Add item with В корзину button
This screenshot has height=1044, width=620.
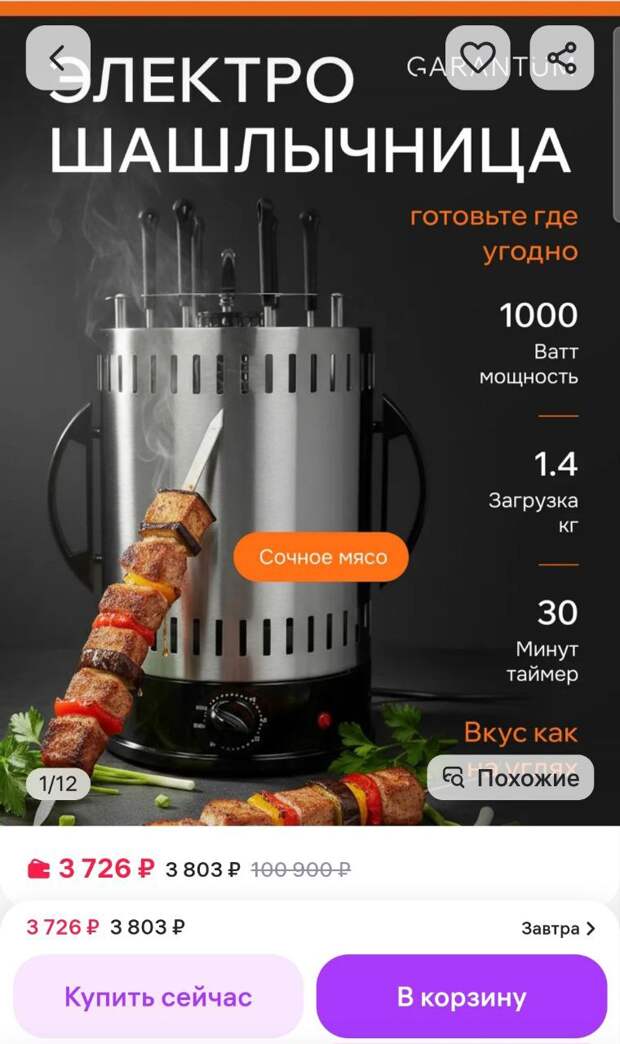(461, 996)
